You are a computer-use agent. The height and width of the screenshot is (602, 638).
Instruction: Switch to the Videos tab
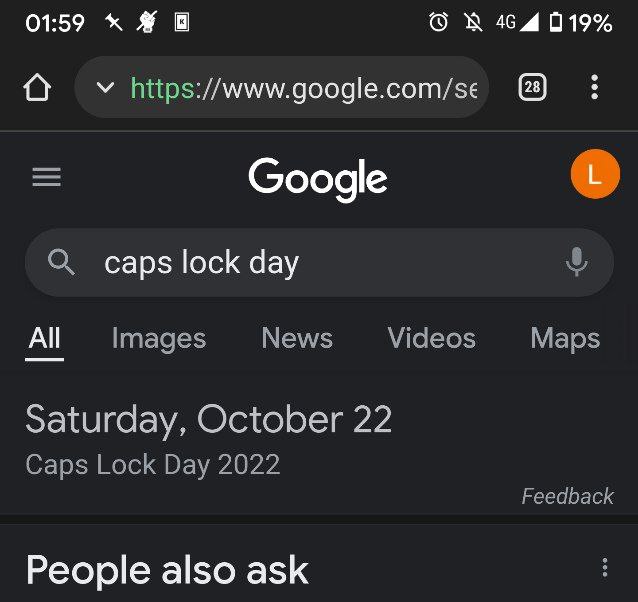coord(431,338)
